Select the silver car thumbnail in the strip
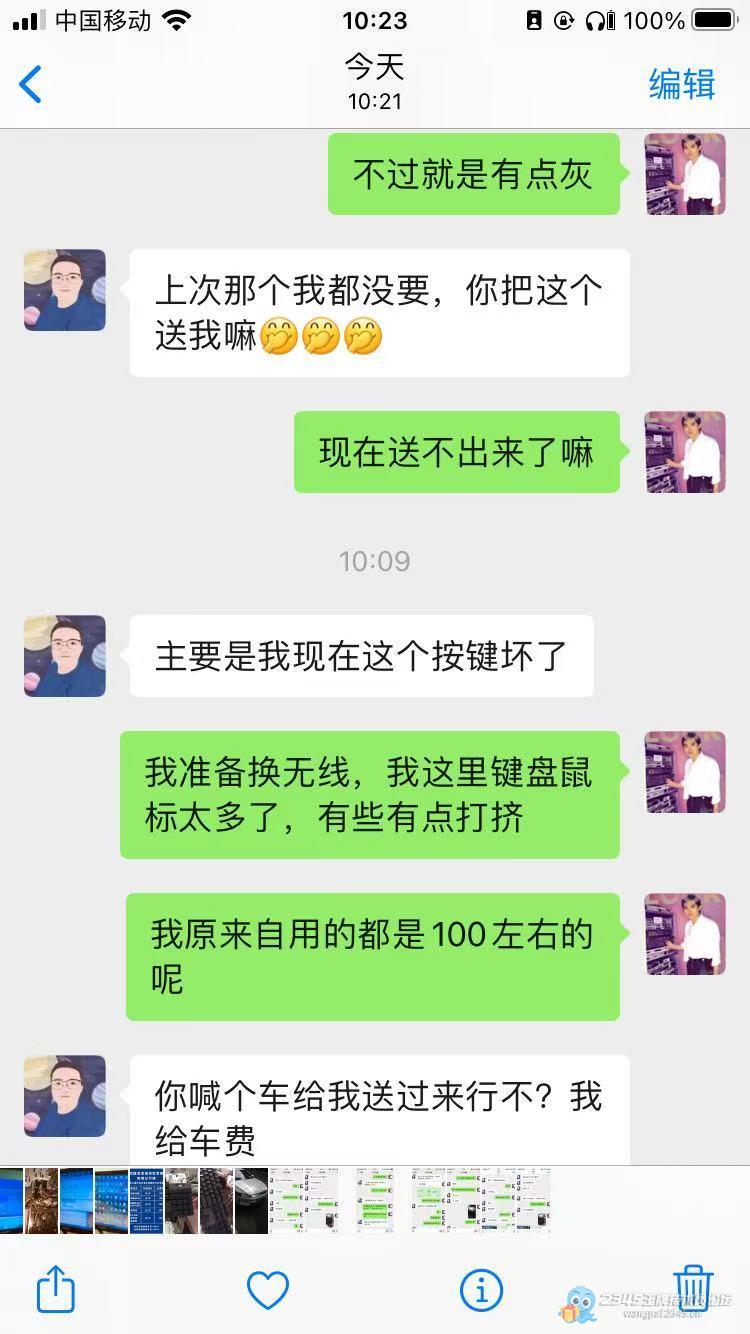 251,1200
